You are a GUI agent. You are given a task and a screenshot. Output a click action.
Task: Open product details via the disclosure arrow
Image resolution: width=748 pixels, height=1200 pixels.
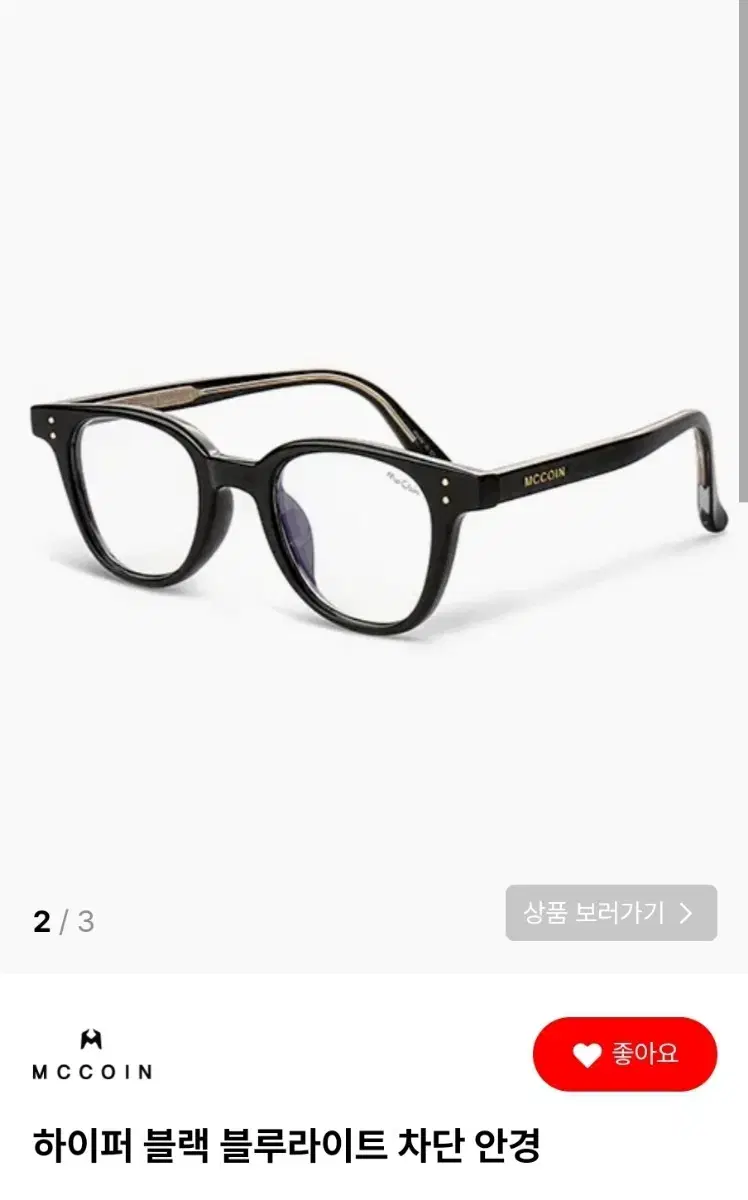[x=687, y=912]
